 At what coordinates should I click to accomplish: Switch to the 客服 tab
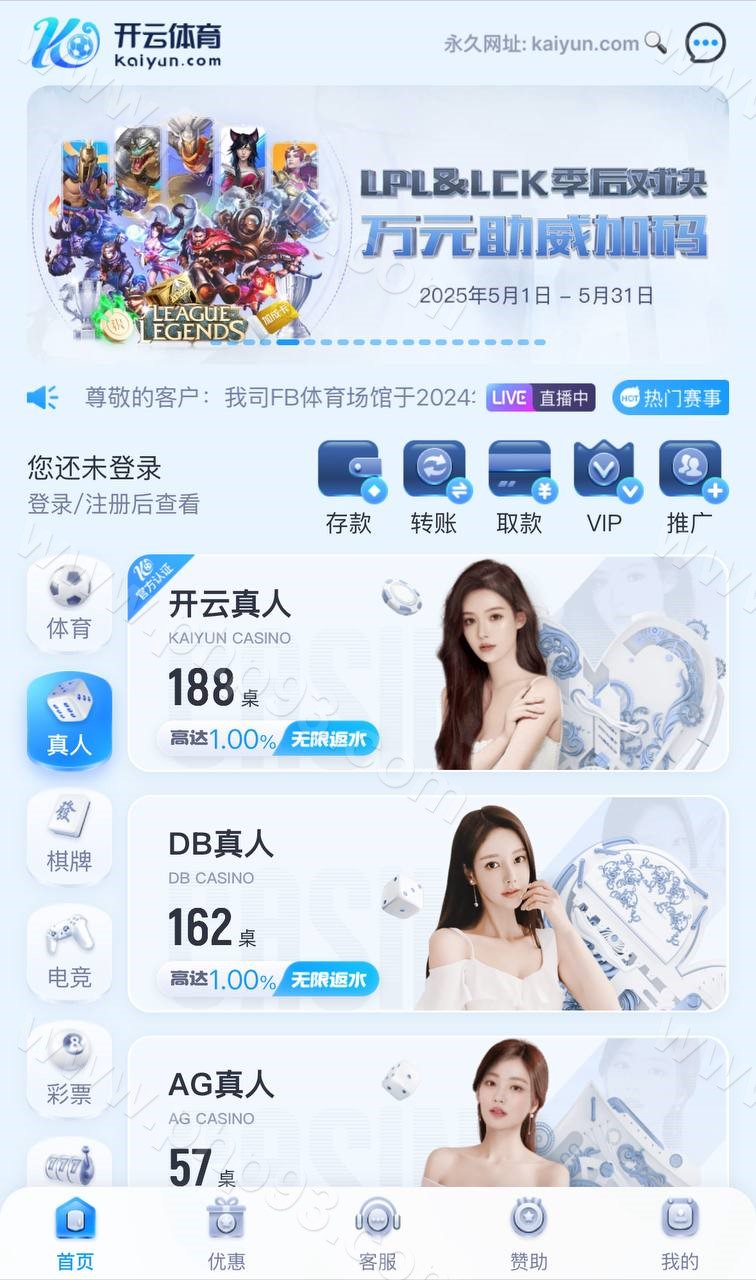pos(378,1233)
